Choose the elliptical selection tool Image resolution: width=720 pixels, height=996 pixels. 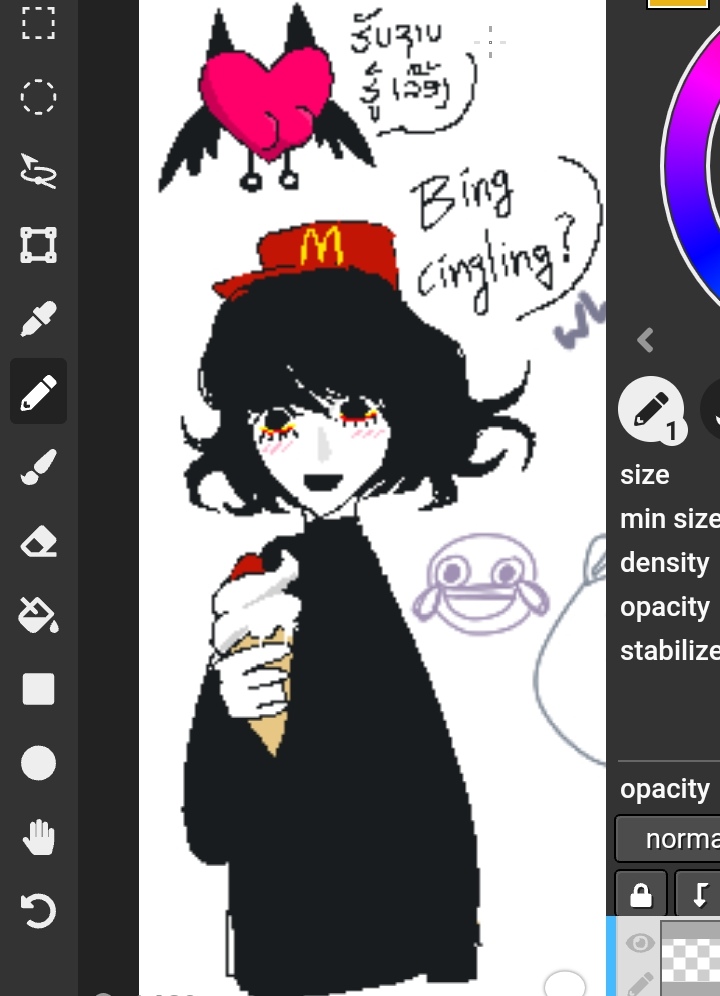pos(38,97)
